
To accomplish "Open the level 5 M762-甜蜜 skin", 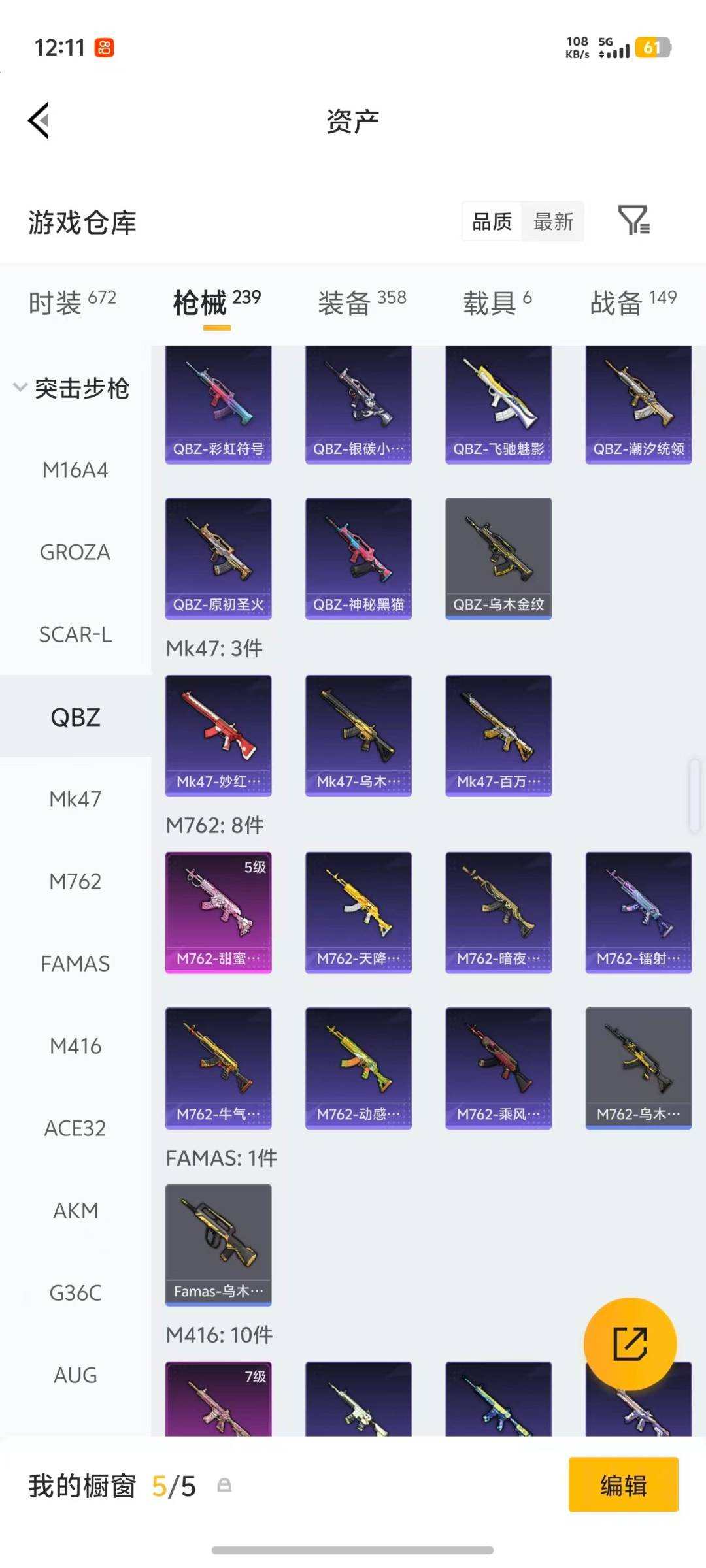I will coord(218,912).
